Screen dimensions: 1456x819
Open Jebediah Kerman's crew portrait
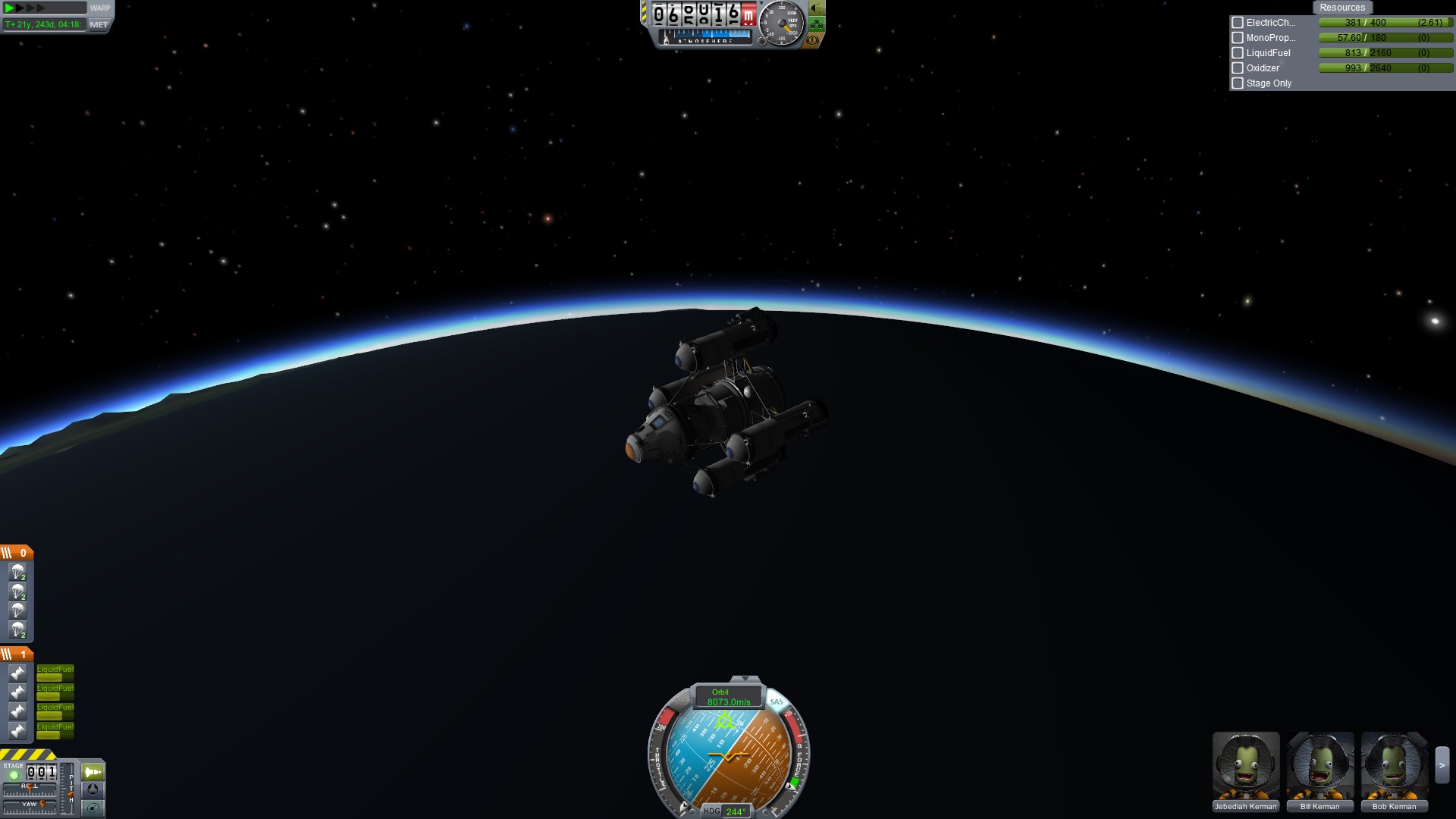click(x=1245, y=766)
